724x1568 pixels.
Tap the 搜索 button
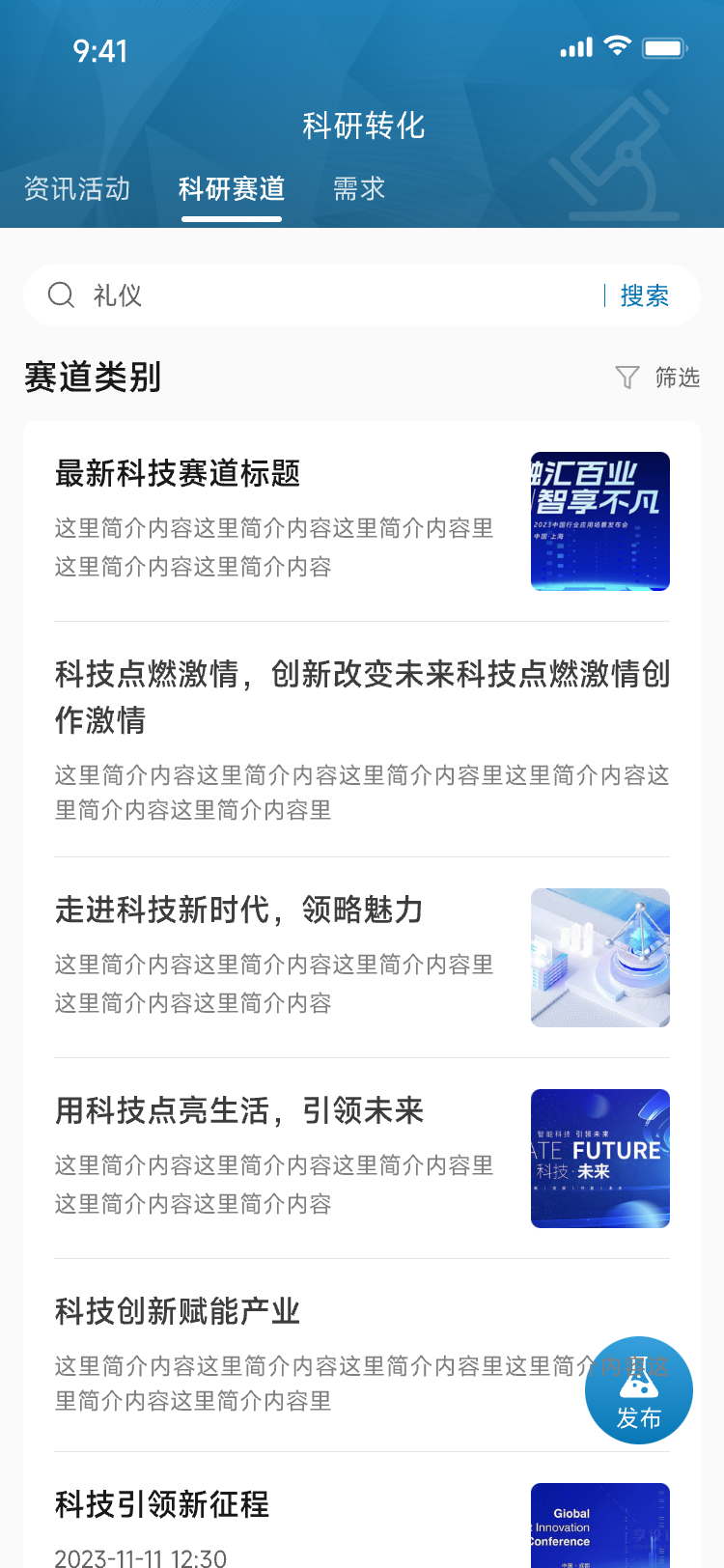click(645, 295)
